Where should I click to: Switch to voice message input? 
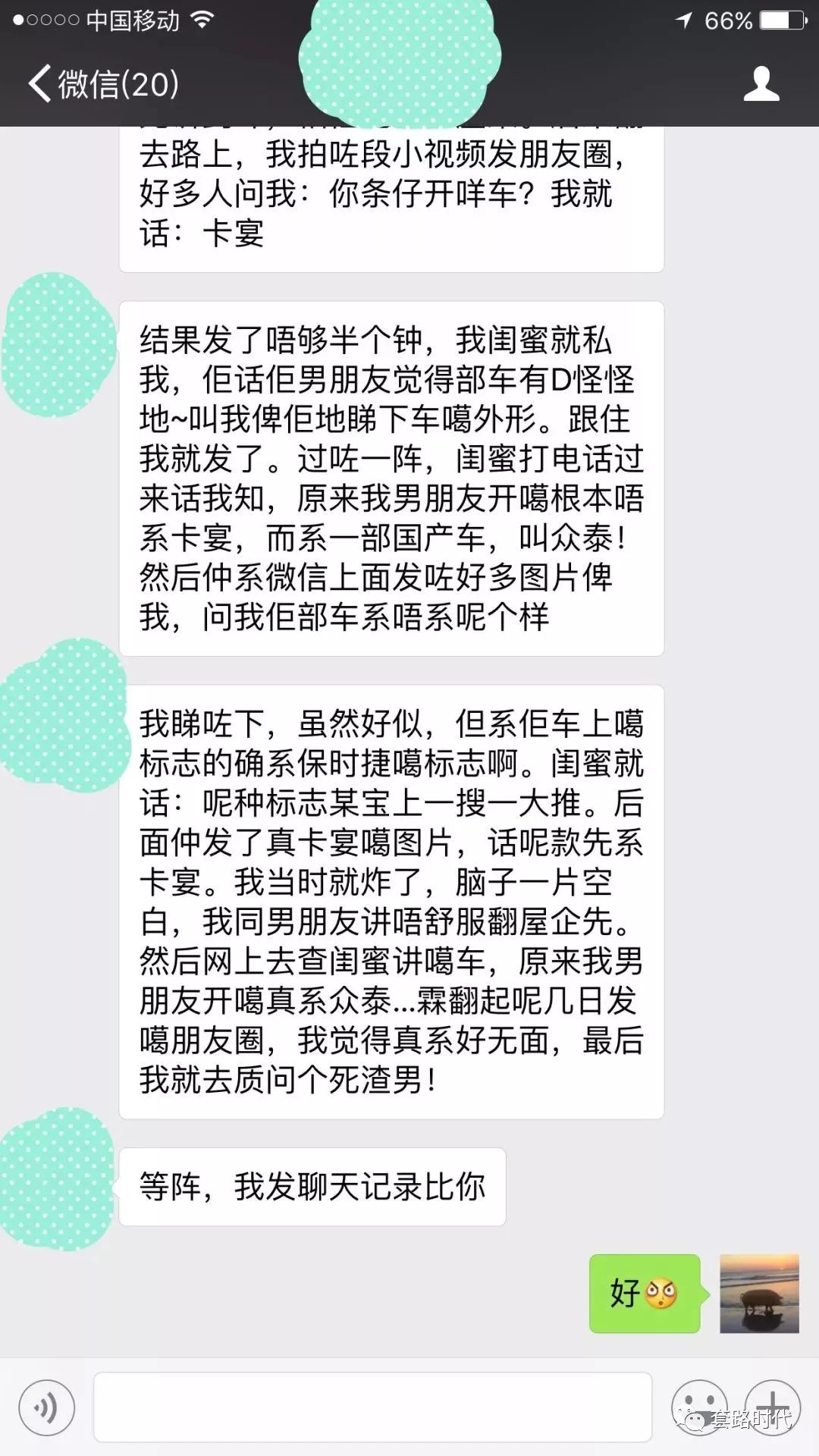[47, 1408]
